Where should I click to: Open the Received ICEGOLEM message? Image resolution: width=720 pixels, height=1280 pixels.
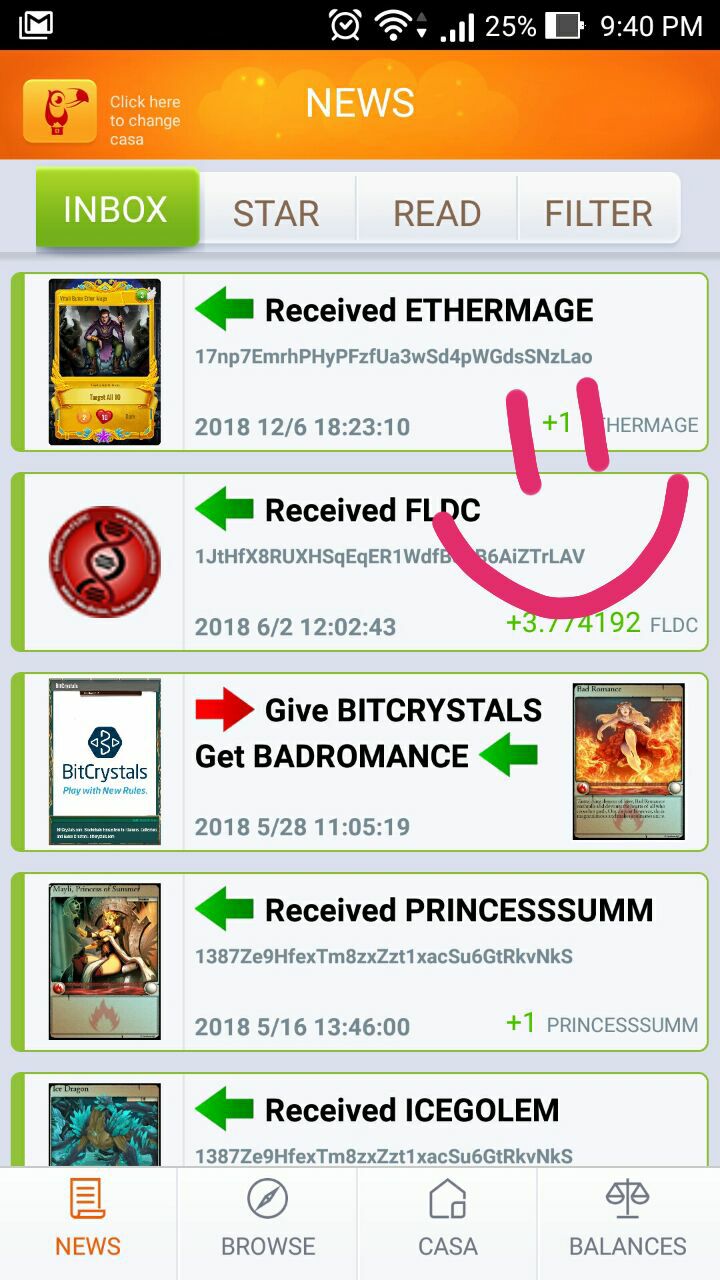(x=359, y=1120)
